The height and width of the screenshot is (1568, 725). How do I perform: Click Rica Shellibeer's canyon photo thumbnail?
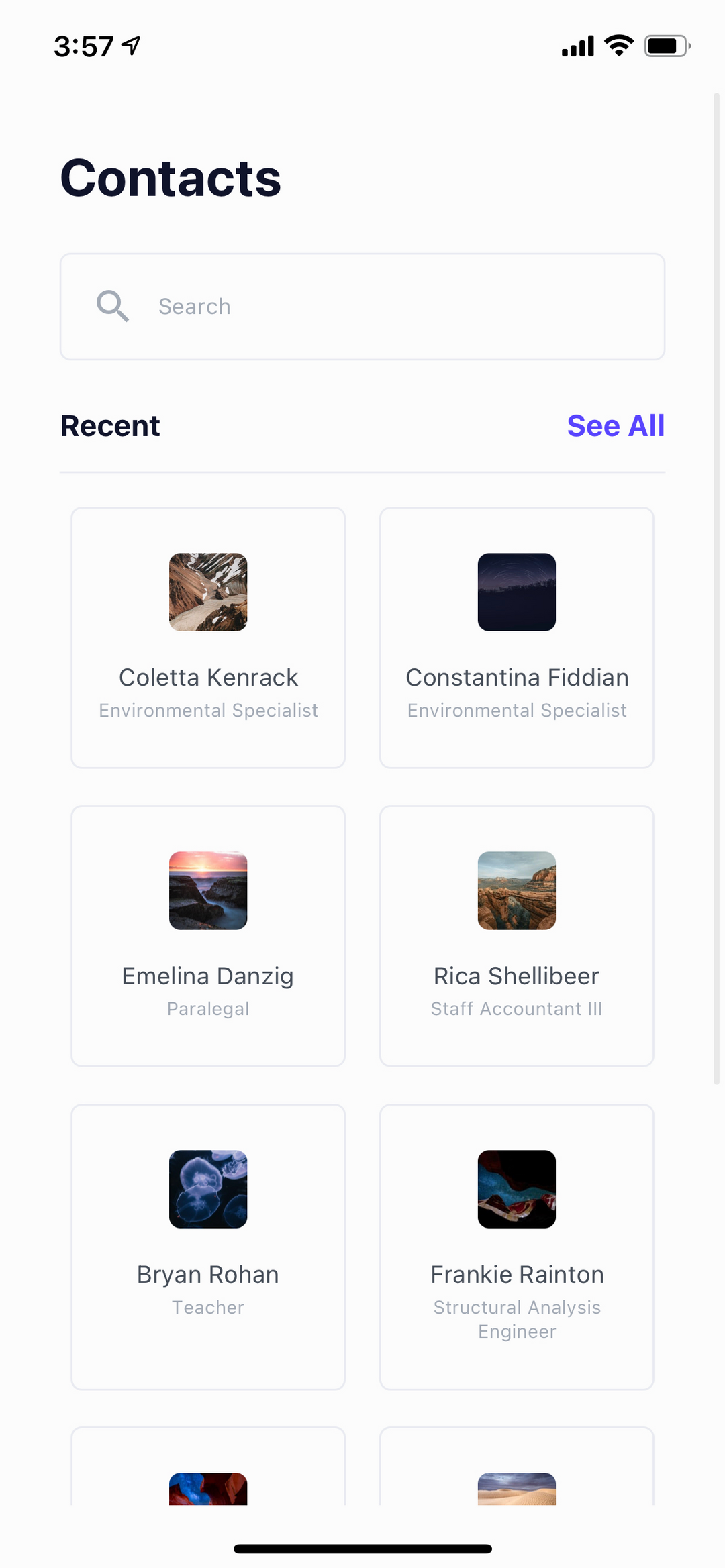point(516,891)
